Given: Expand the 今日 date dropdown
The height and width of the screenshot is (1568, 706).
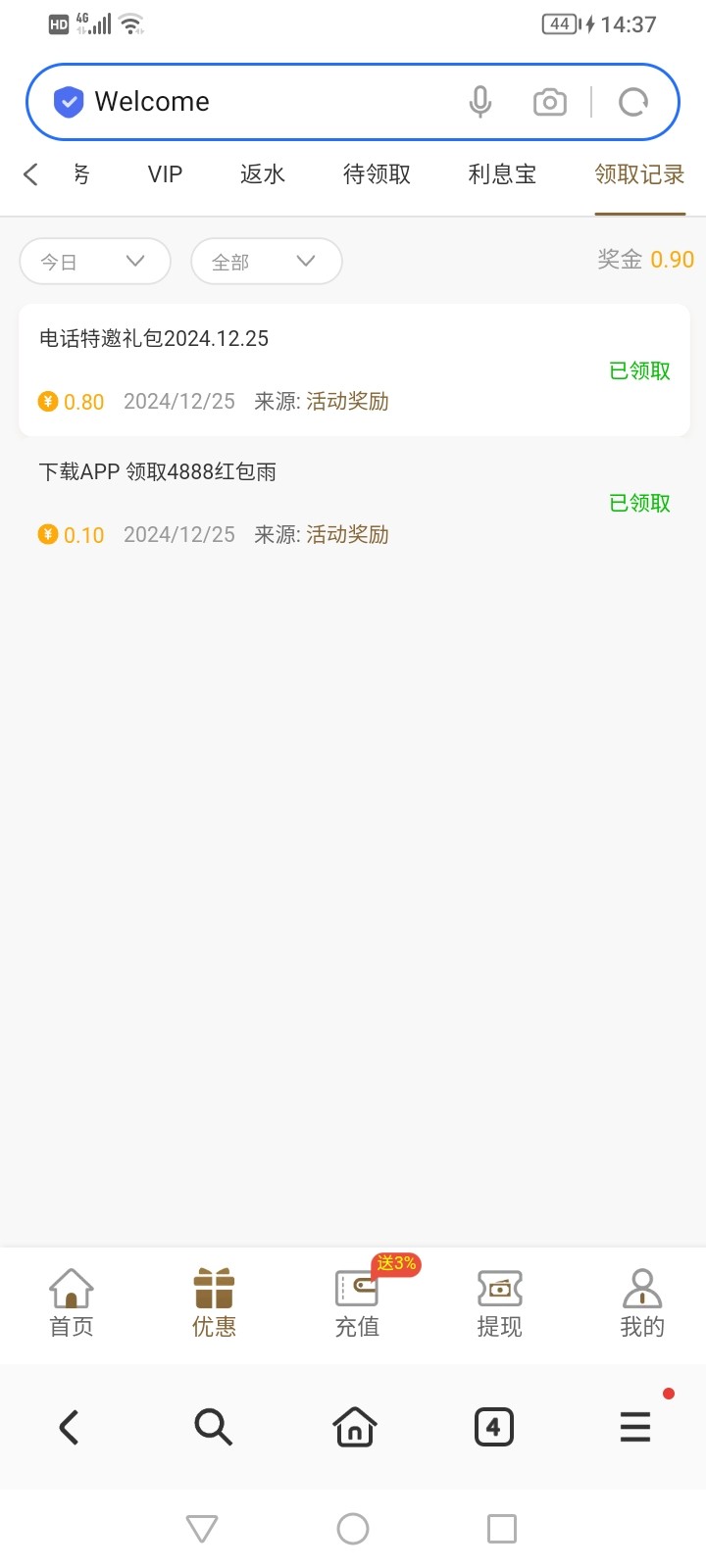Looking at the screenshot, I should [x=94, y=262].
